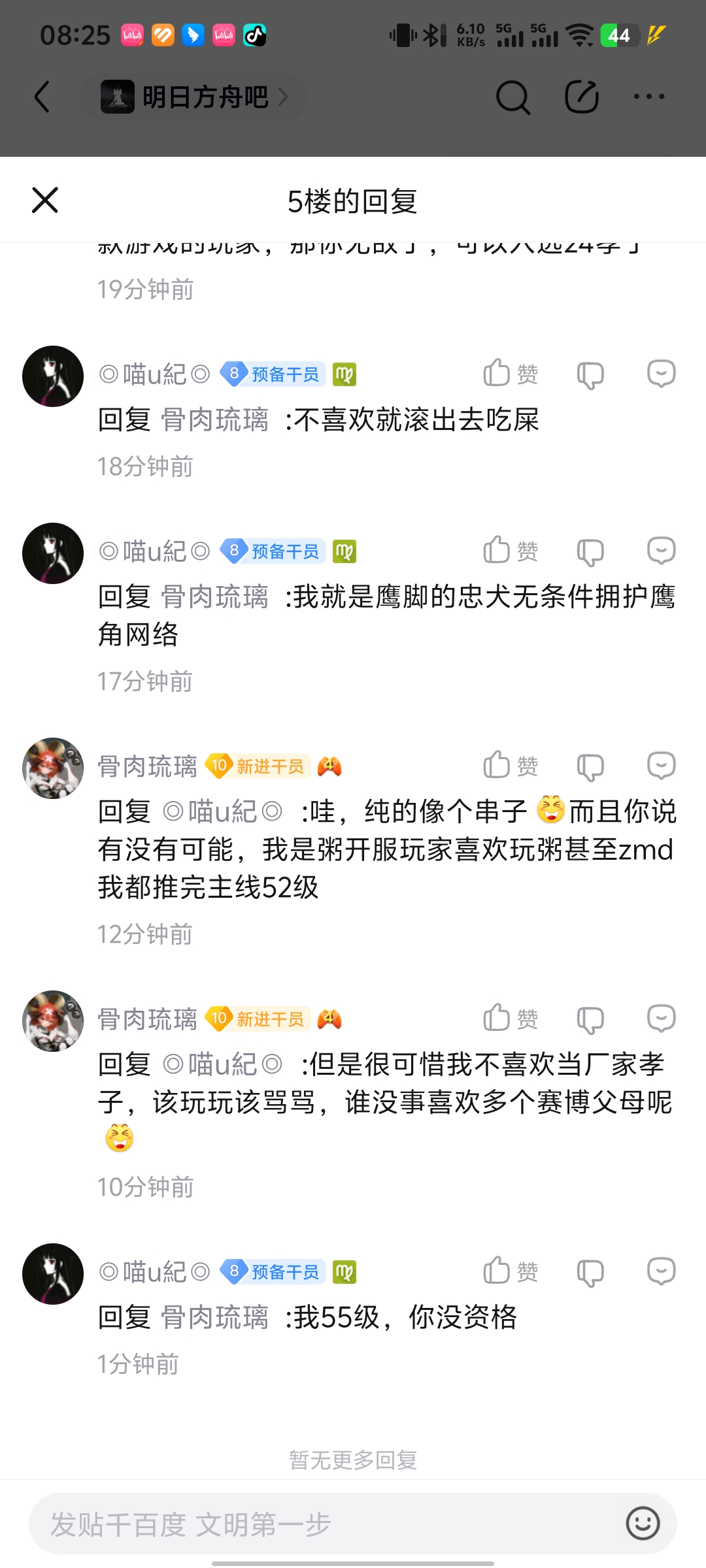Reply to the comment posted 10分钟前
This screenshot has width=706, height=1568.
tap(661, 1019)
